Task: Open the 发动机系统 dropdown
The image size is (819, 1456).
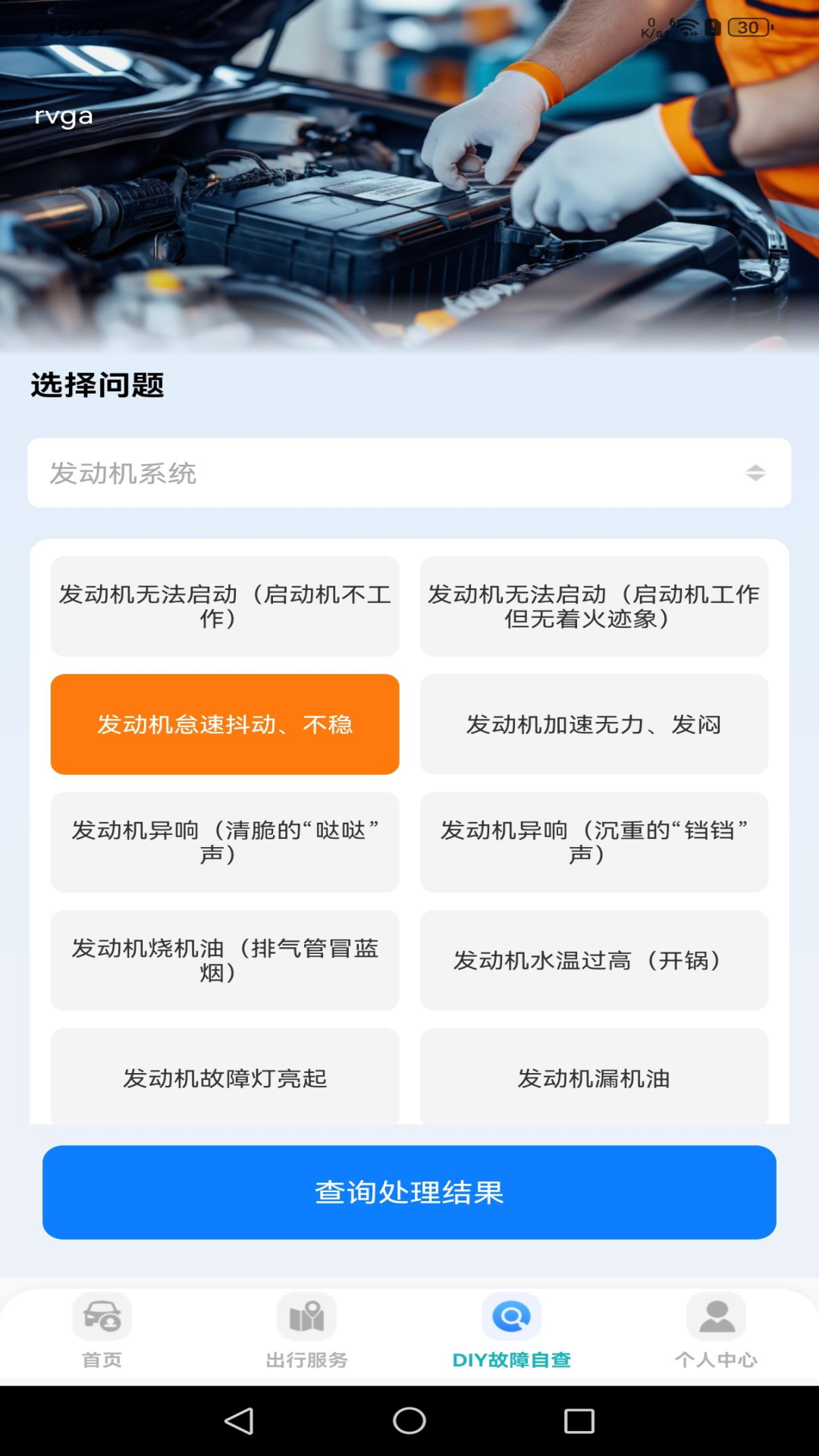Action: pyautogui.click(x=409, y=472)
